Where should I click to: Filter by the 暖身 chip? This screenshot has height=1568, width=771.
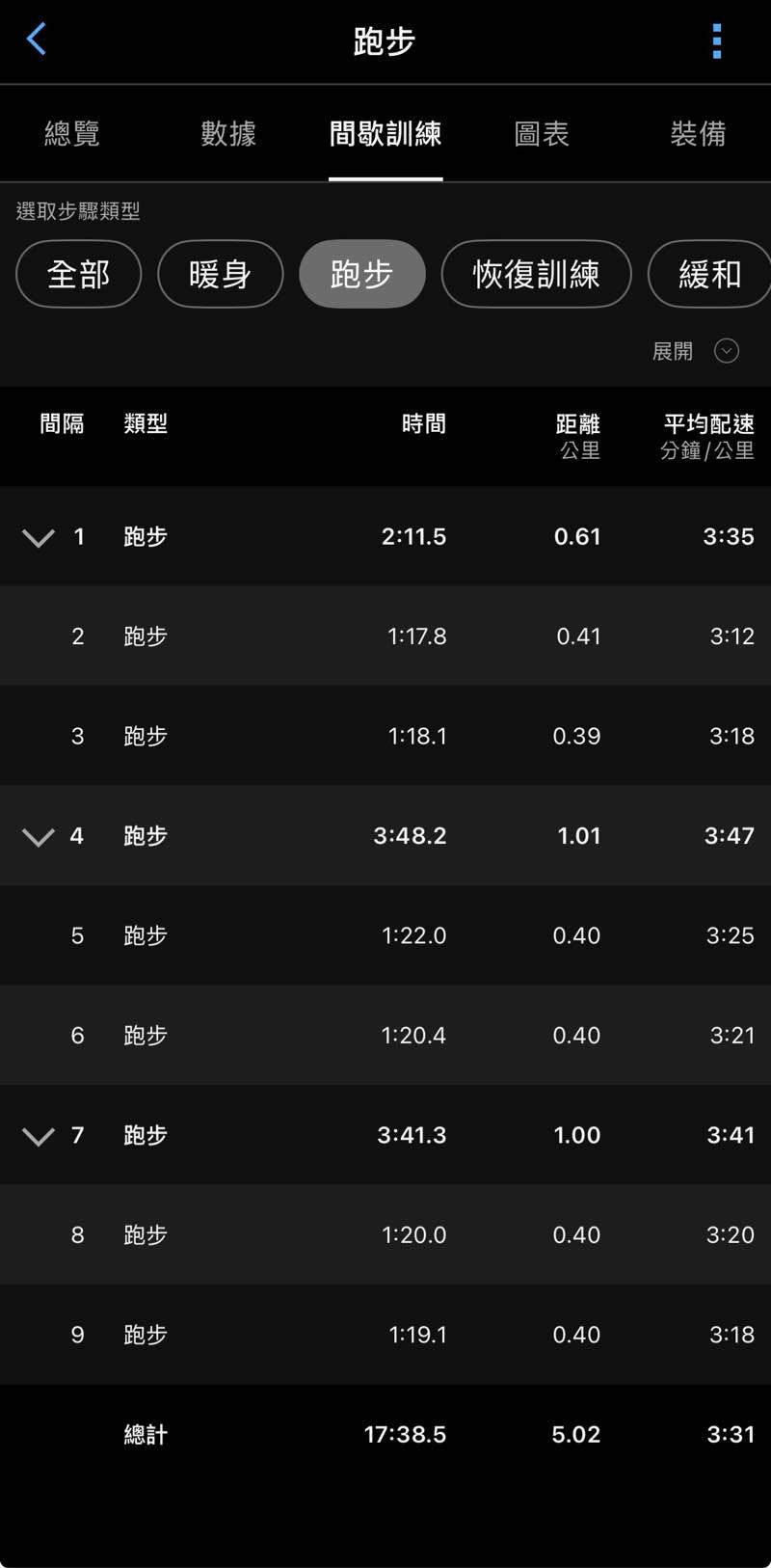coord(221,274)
